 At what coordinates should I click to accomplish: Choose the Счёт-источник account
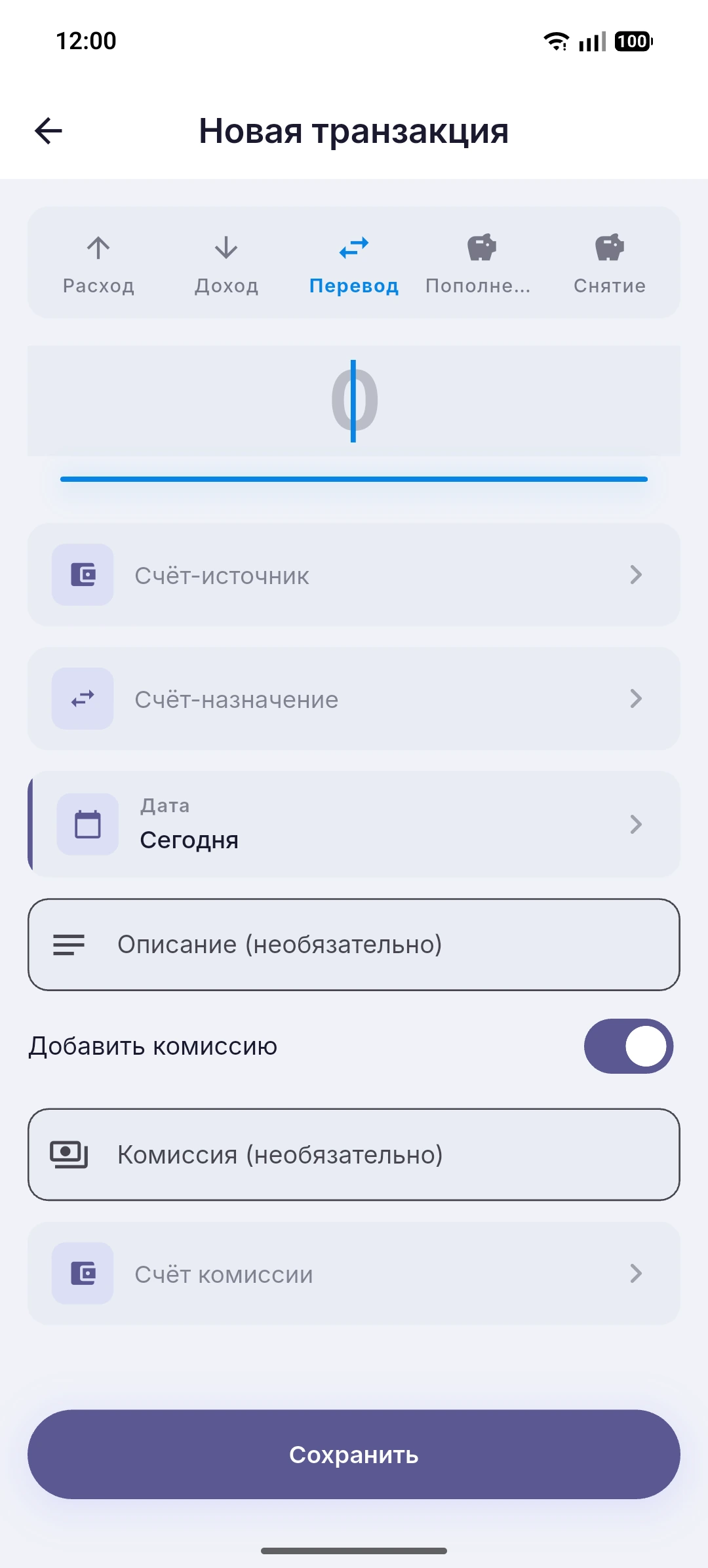354,574
